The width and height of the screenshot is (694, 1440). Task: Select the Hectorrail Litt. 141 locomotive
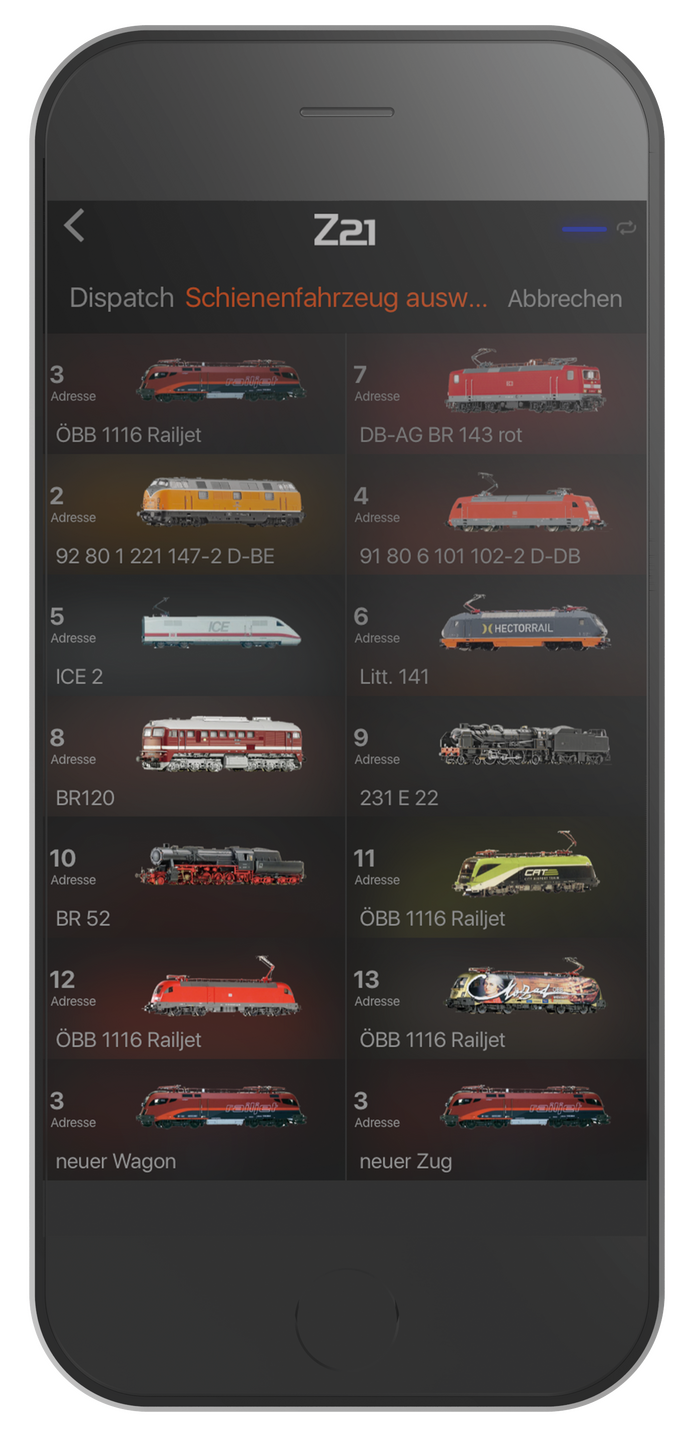496,636
